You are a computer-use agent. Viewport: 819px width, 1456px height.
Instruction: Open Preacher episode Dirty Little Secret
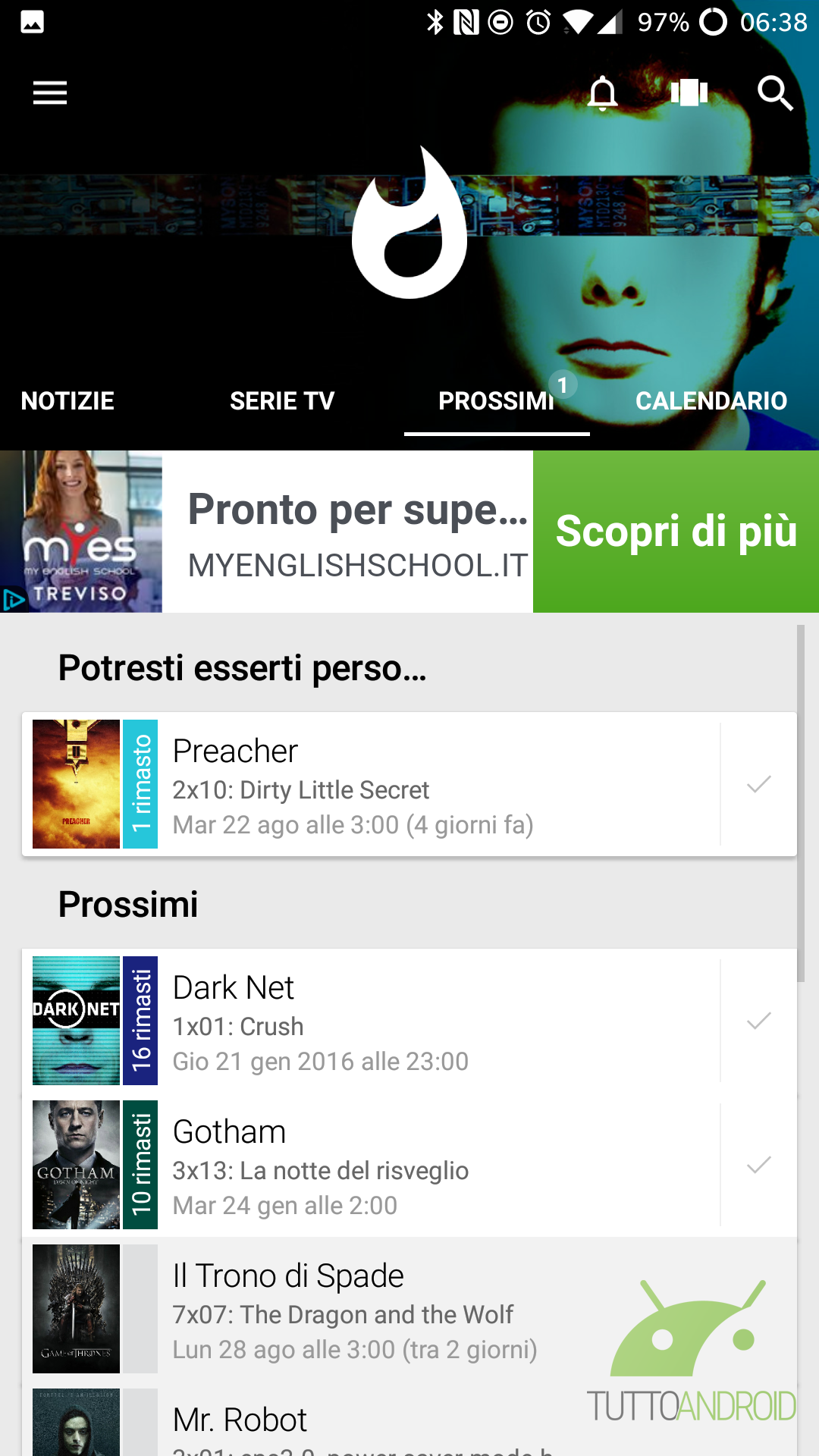[x=379, y=784]
